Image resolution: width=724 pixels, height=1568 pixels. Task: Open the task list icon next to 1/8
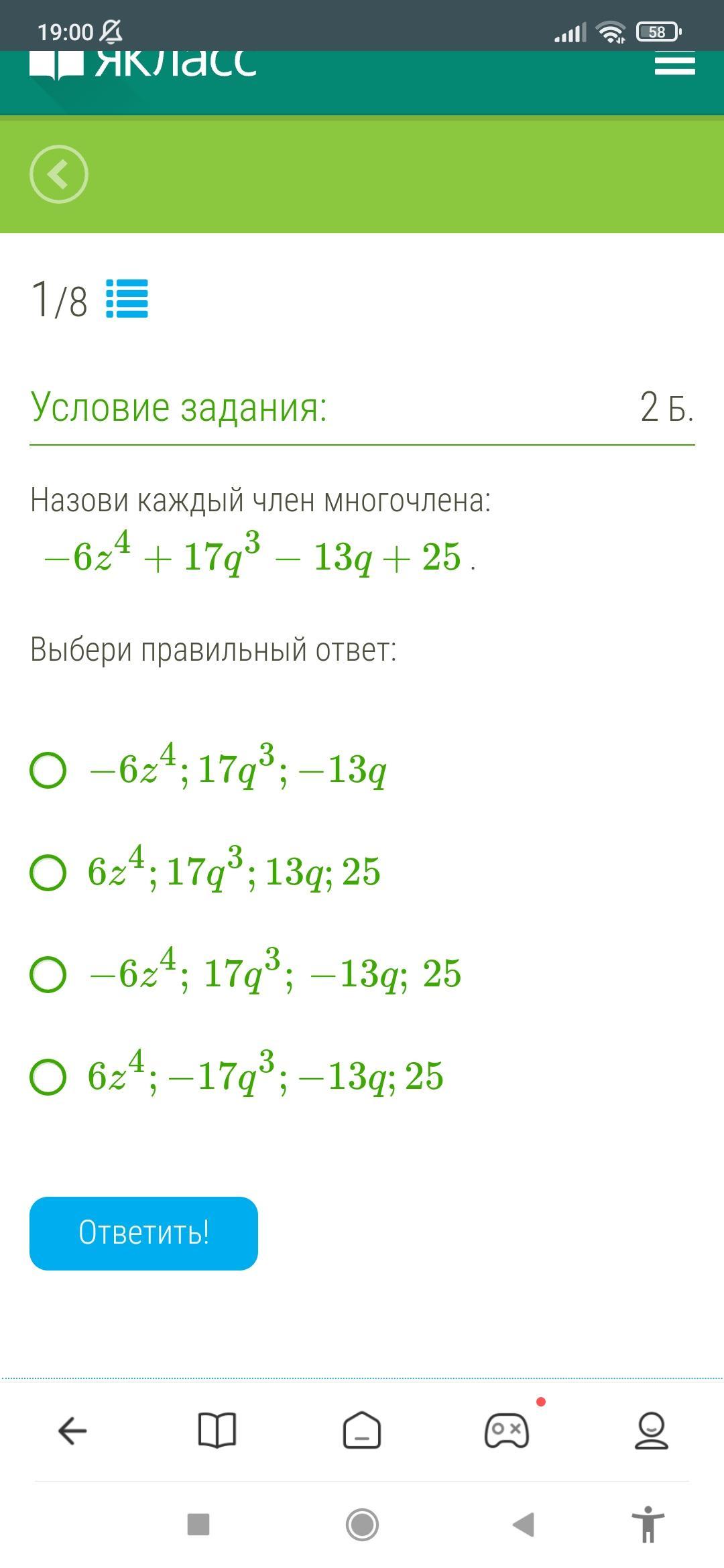(x=127, y=299)
